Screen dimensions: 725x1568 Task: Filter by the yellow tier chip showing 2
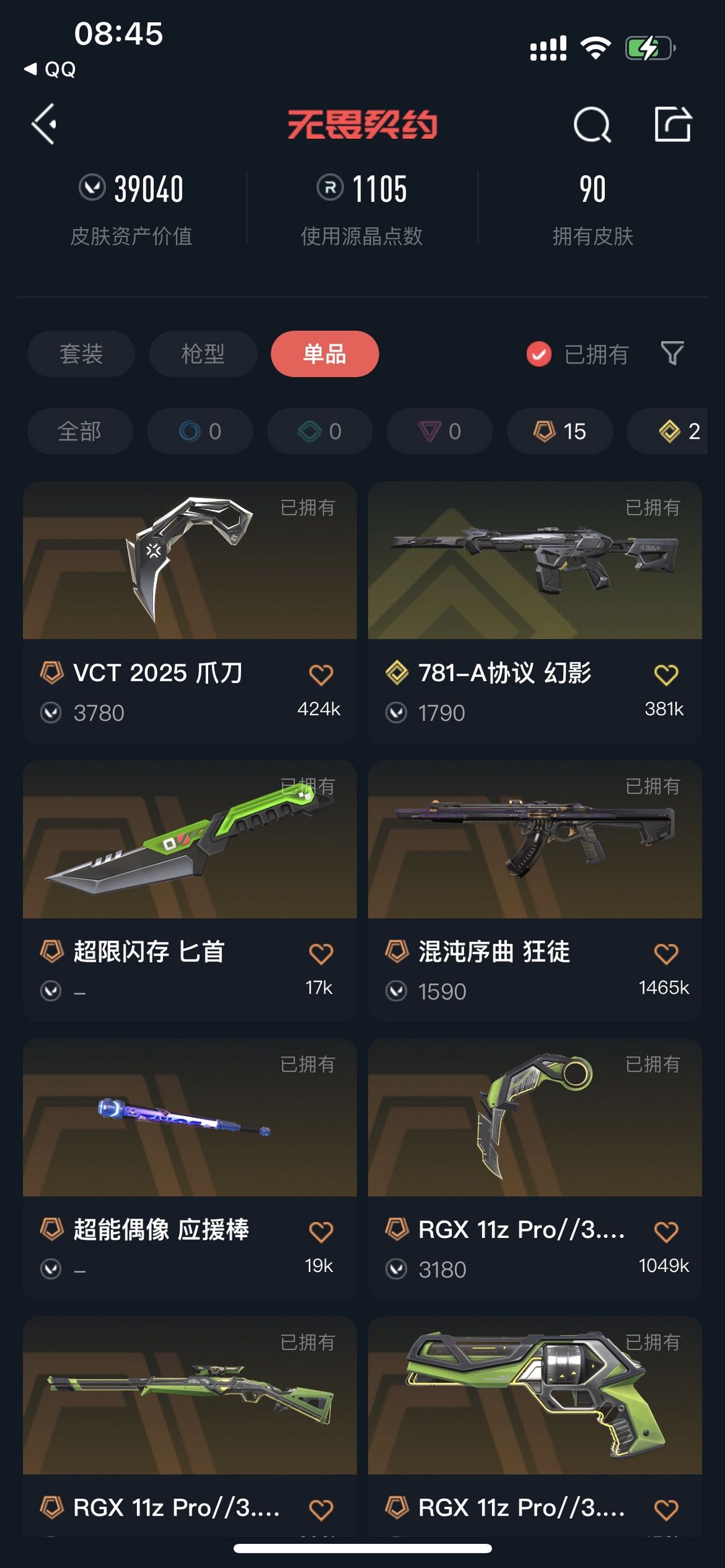[x=669, y=431]
